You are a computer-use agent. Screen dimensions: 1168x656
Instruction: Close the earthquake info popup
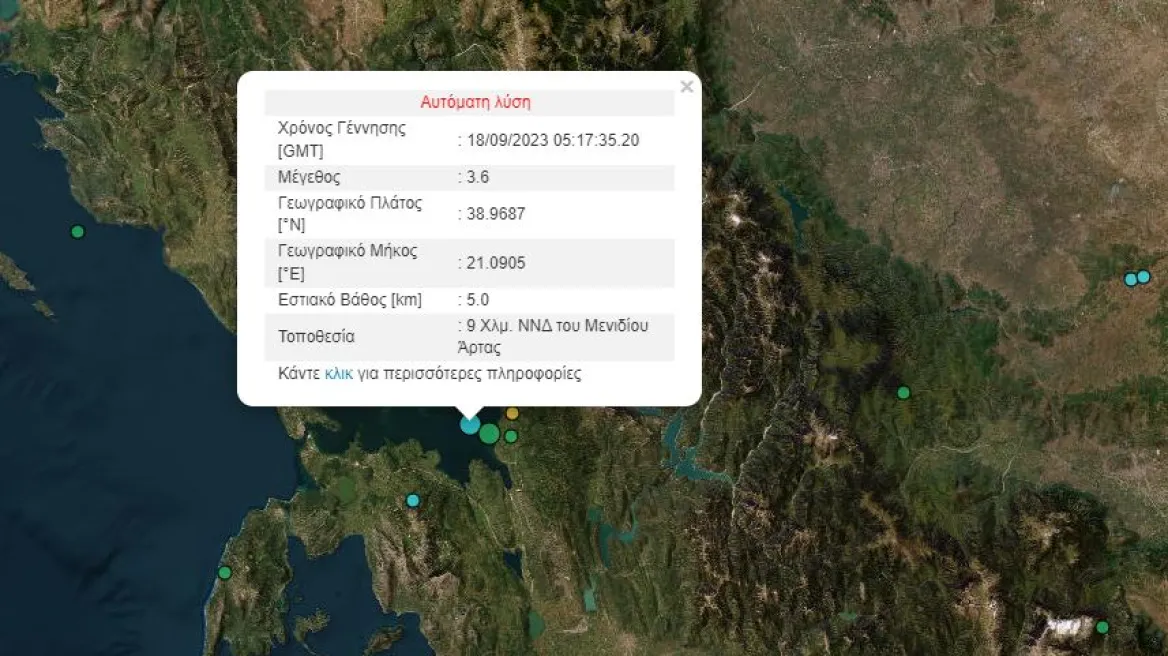[x=686, y=87]
